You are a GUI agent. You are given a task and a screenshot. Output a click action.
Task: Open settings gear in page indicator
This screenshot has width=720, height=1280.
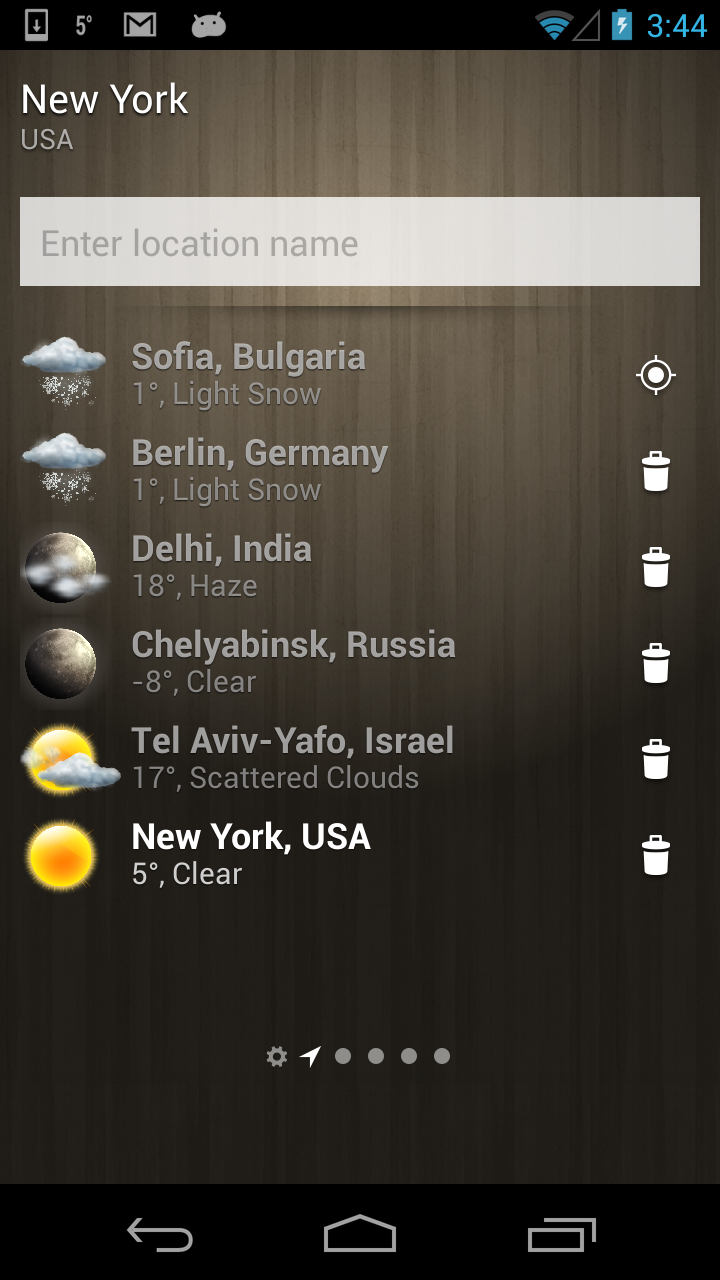point(277,1056)
